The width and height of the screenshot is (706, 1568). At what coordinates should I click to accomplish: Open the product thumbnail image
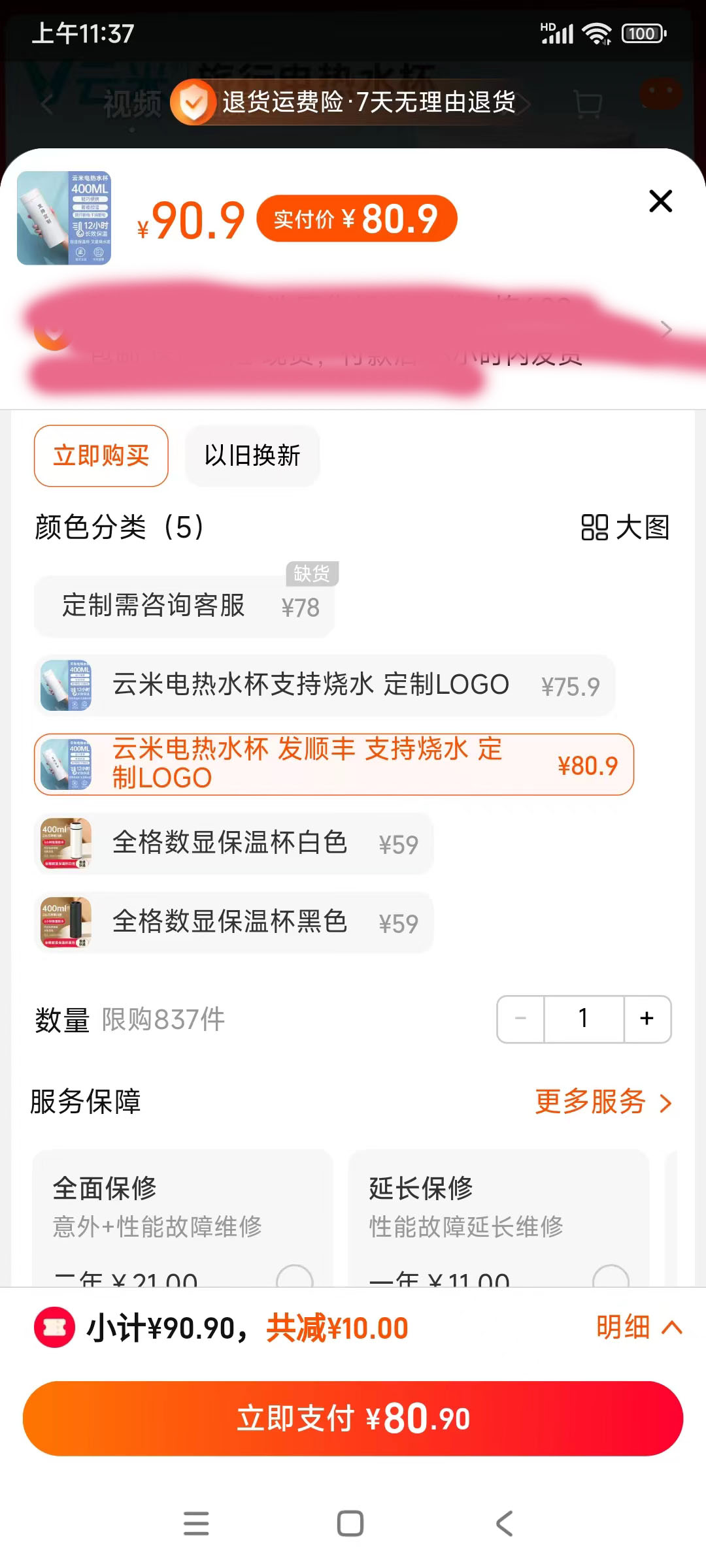64,218
